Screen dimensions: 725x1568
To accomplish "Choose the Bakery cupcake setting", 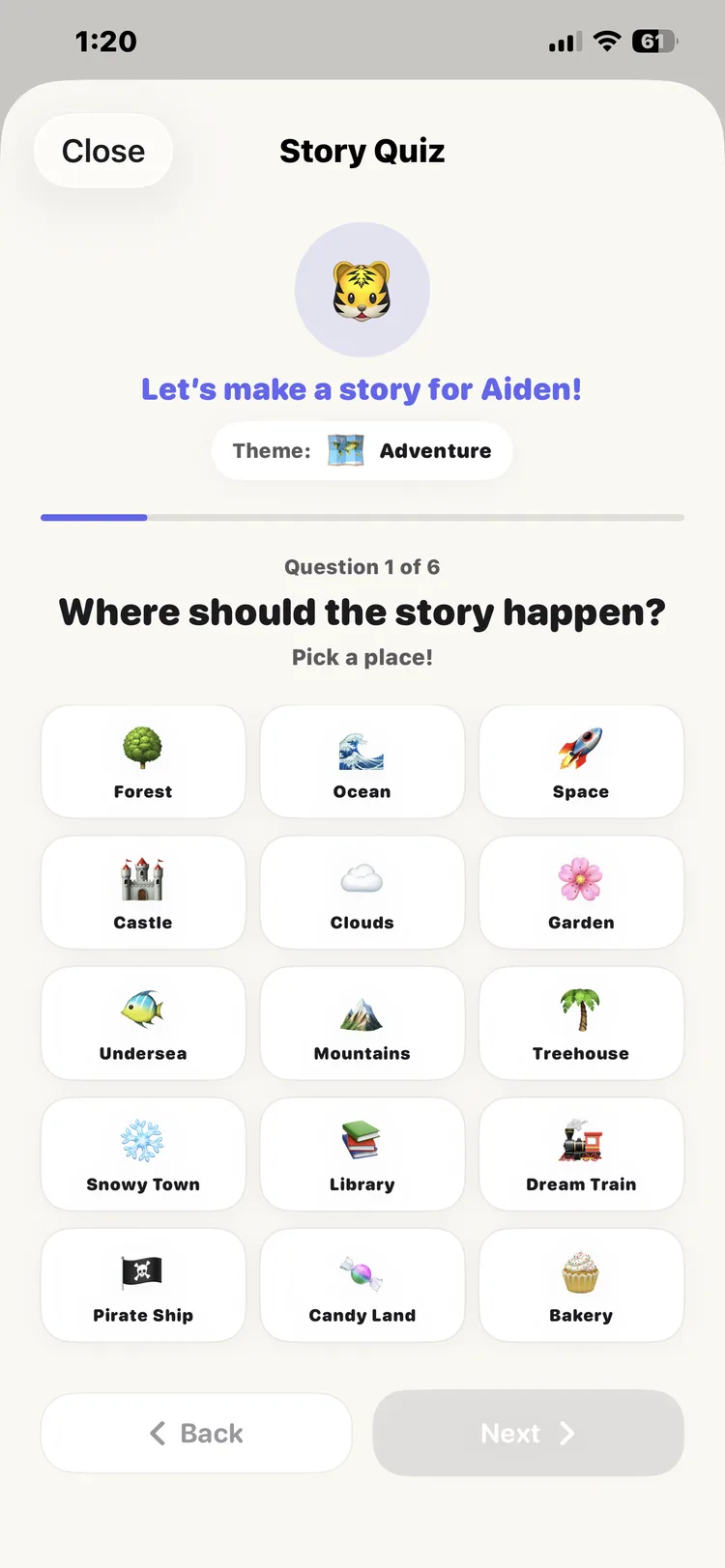I will pos(581,1285).
